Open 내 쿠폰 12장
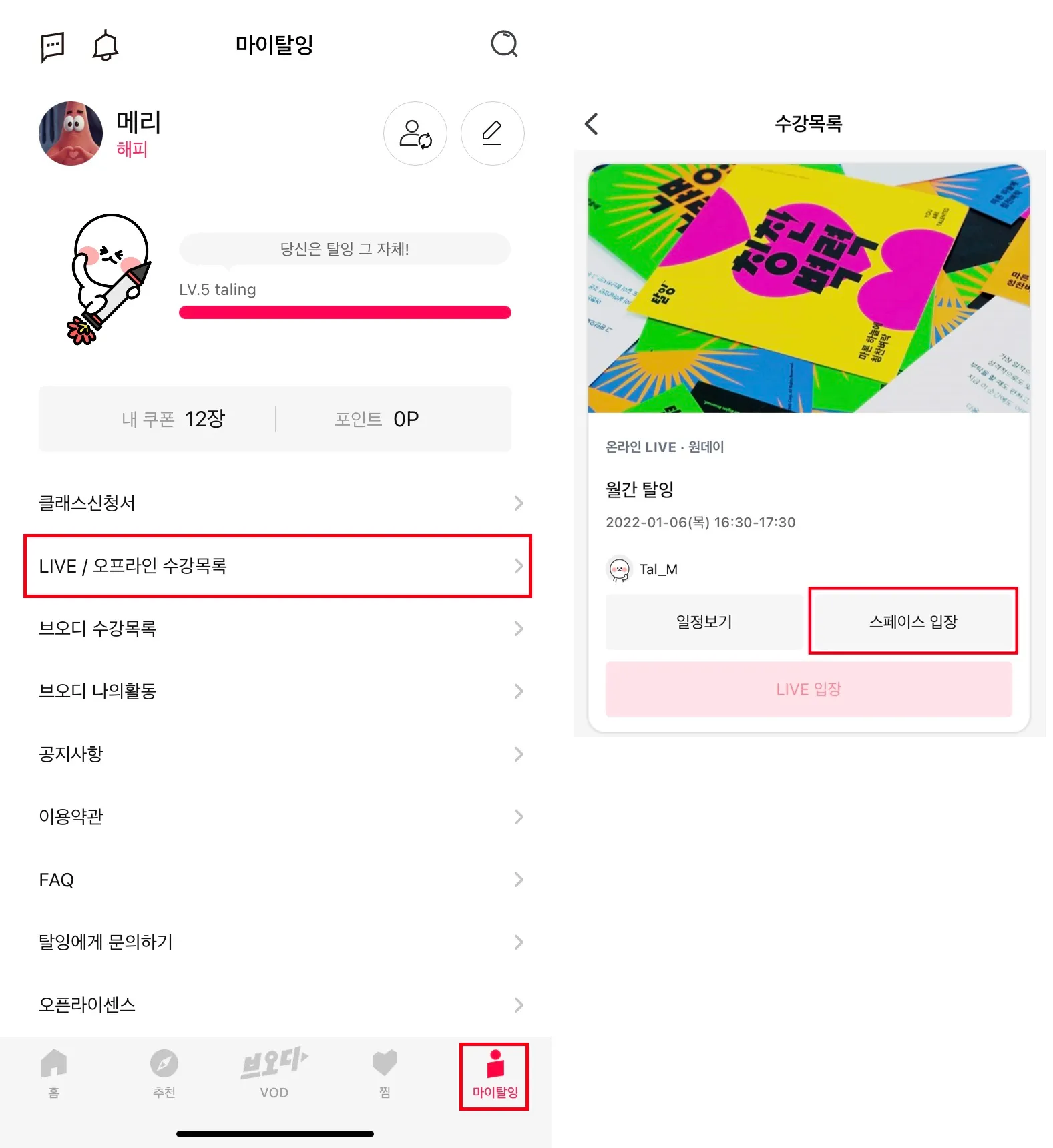 (174, 419)
